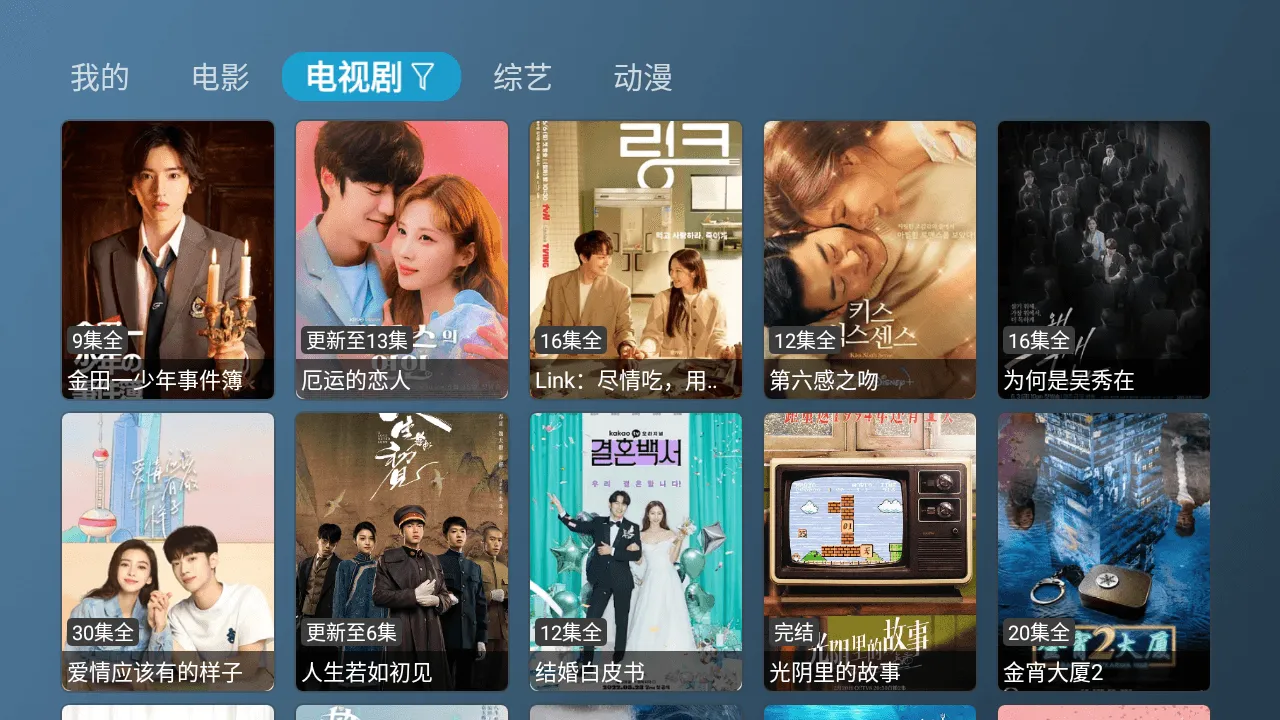This screenshot has height=720, width=1280.
Task: Switch to the 综艺 tab
Action: pyautogui.click(x=522, y=77)
